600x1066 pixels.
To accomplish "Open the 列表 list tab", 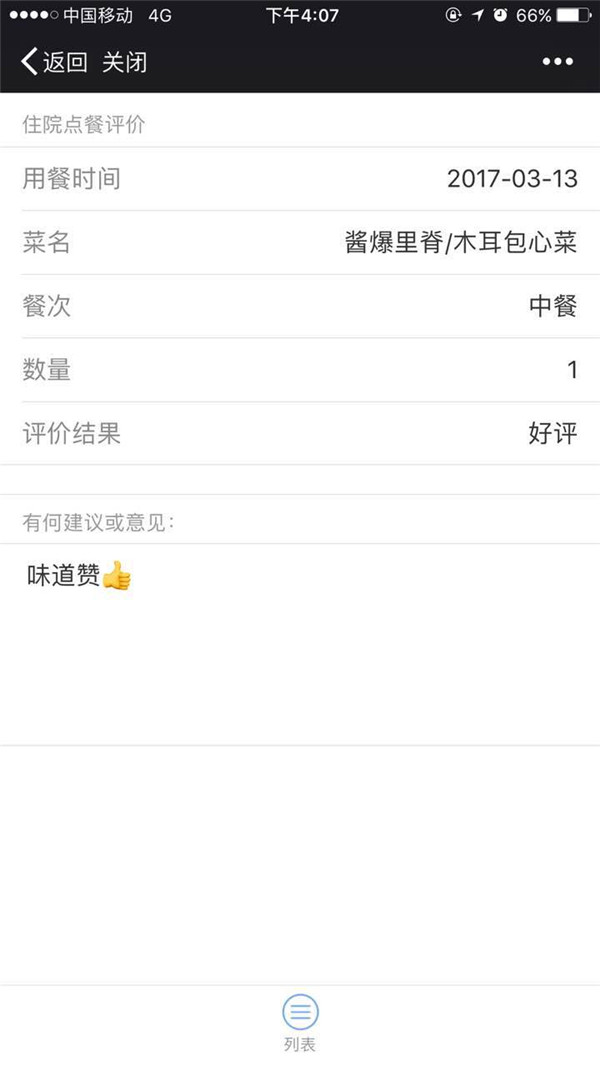I will (x=300, y=1023).
